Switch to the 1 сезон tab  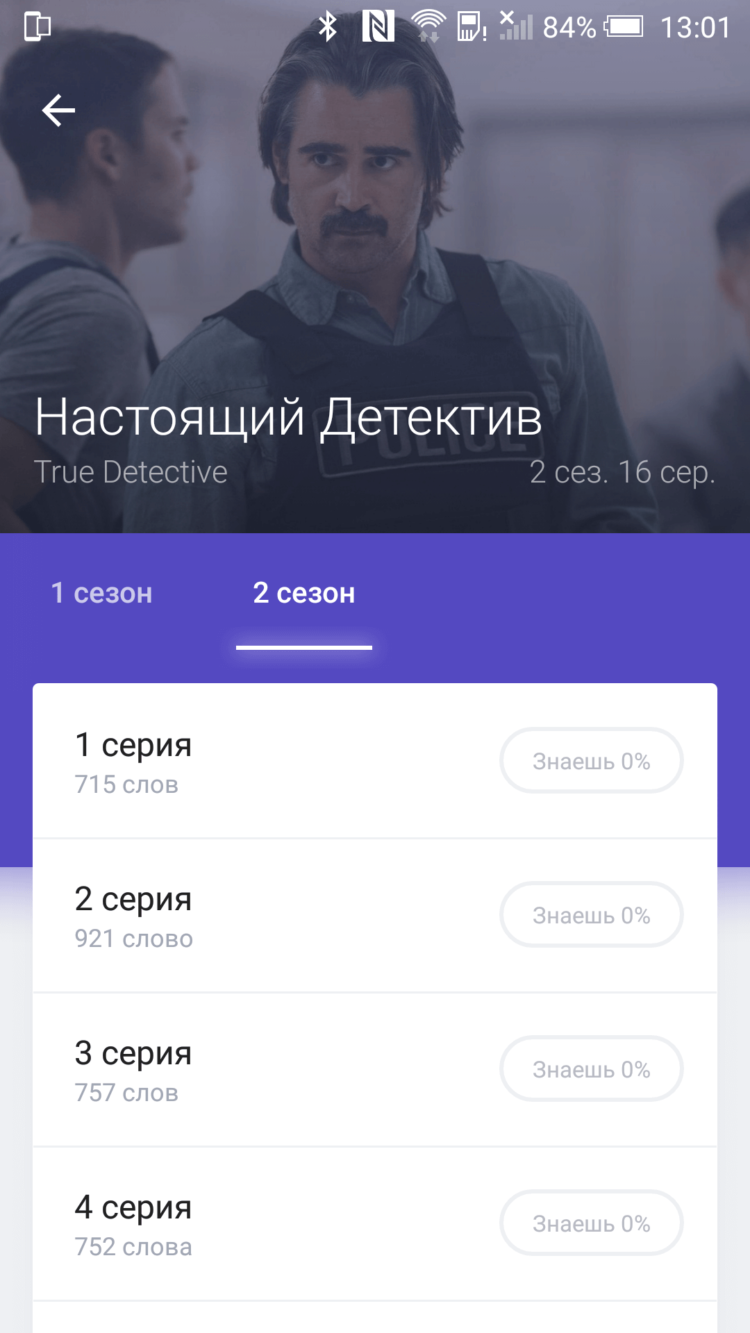pyautogui.click(x=101, y=593)
